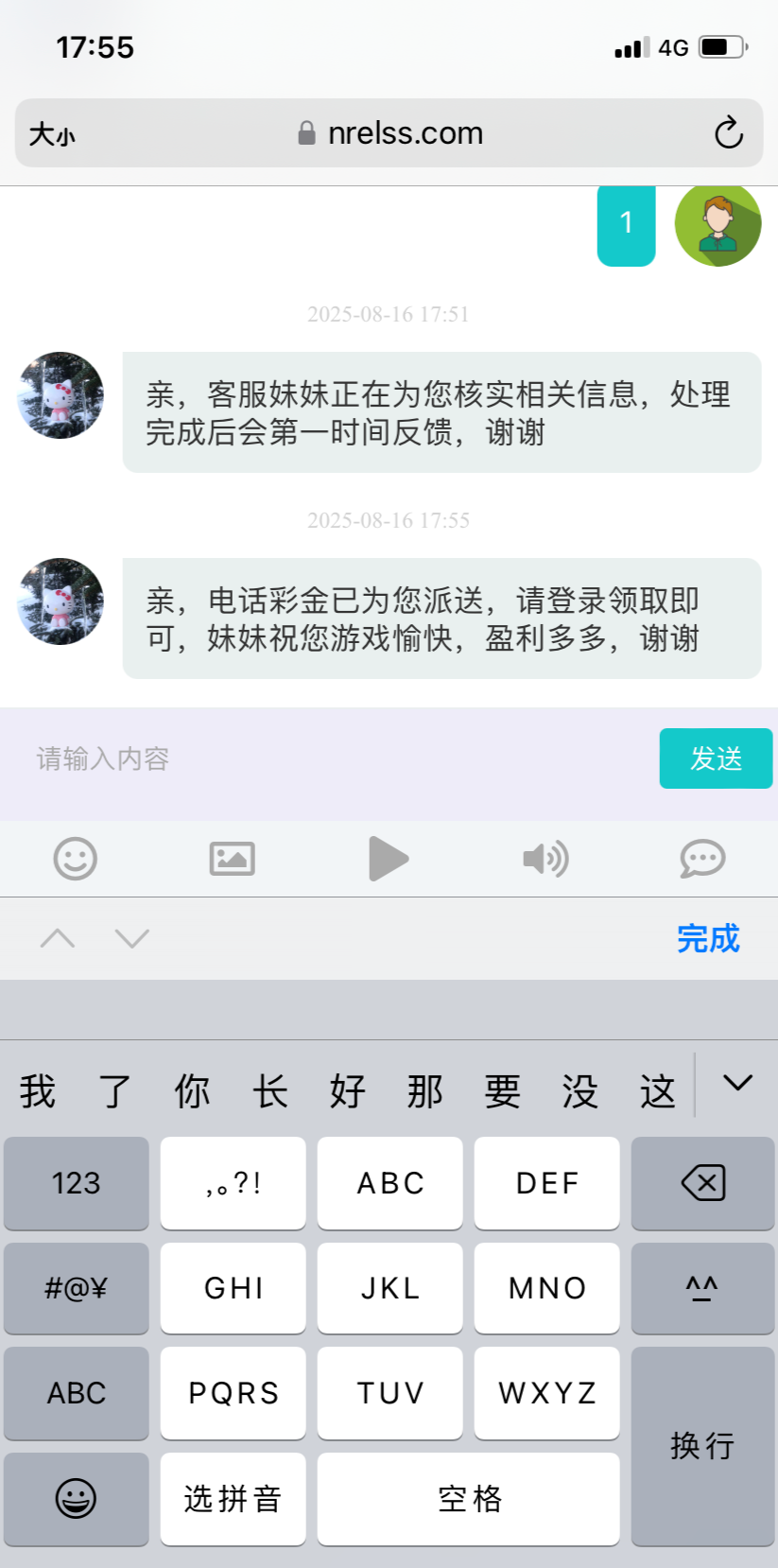
Task: Tap the speaker sound icon in chat toolbar
Action: click(545, 859)
